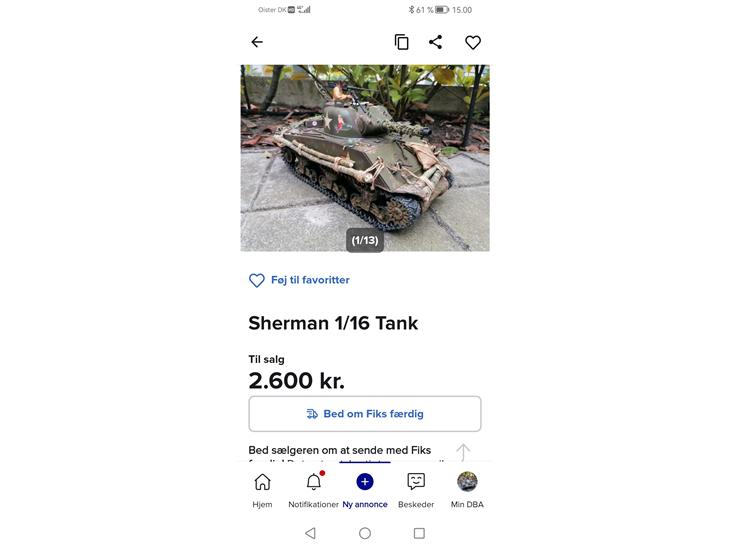The width and height of the screenshot is (730, 548).
Task: Open recent apps from the navigation bar
Action: pyautogui.click(x=419, y=534)
